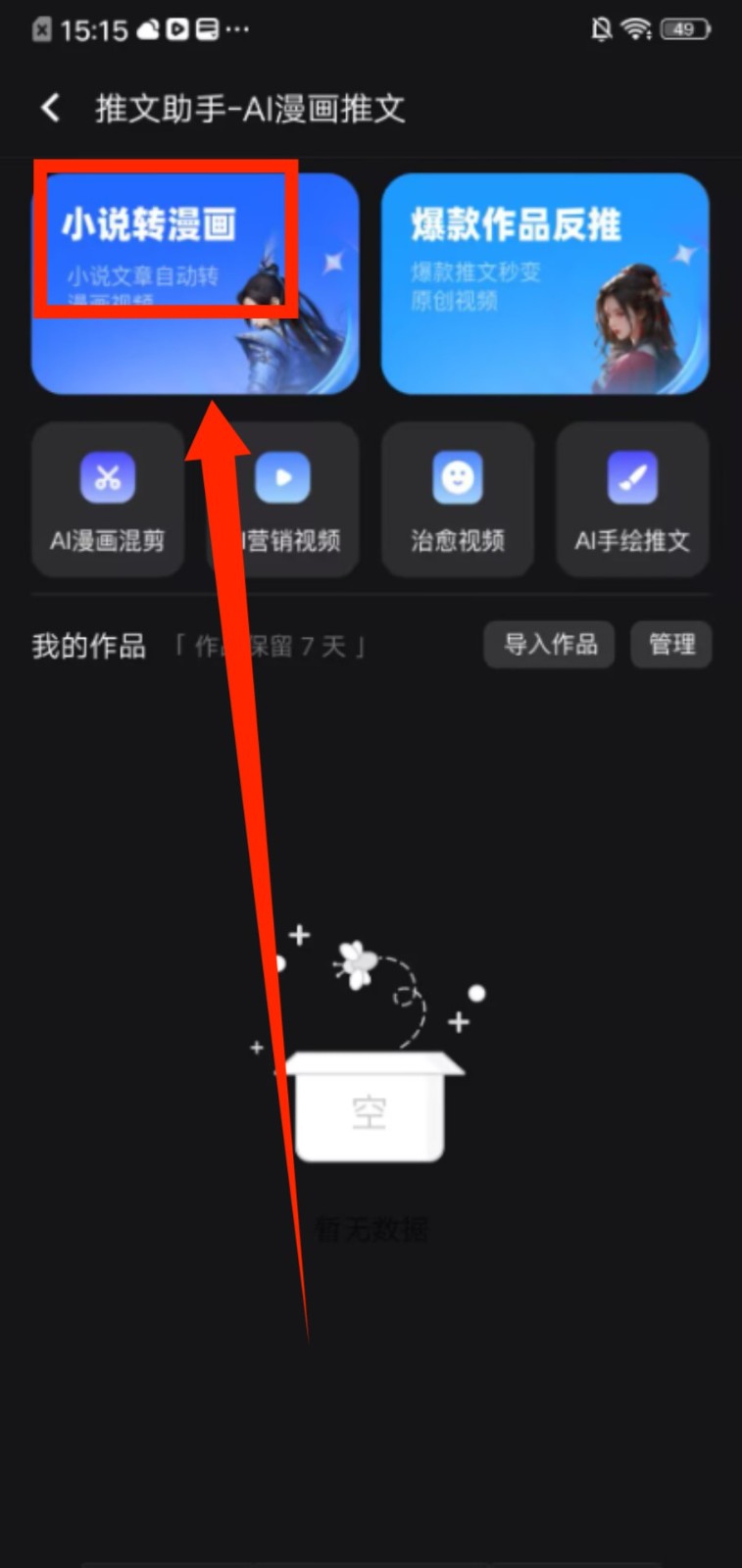Image resolution: width=742 pixels, height=1568 pixels.
Task: Tap the 导入作品 button
Action: click(549, 644)
